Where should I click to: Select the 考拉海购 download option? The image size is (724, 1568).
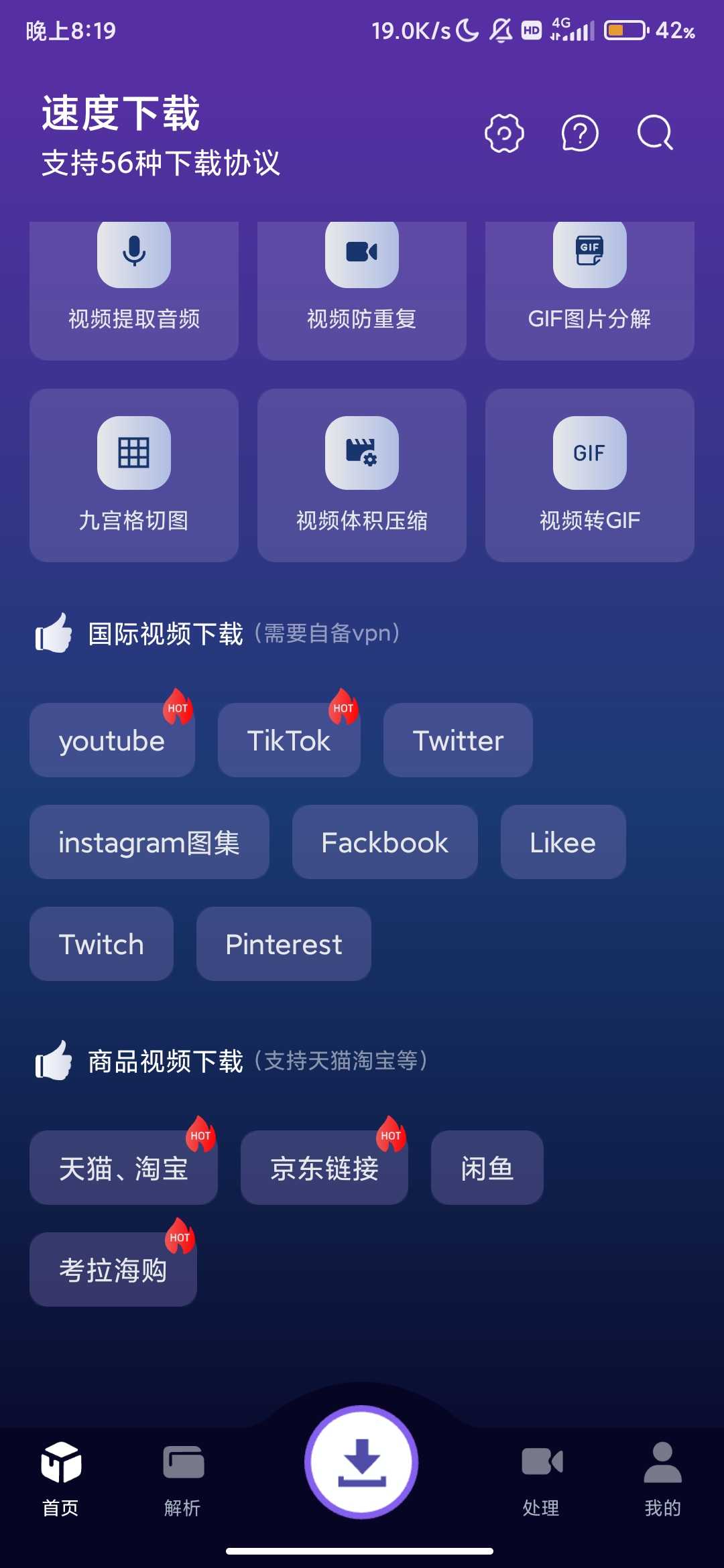112,1270
